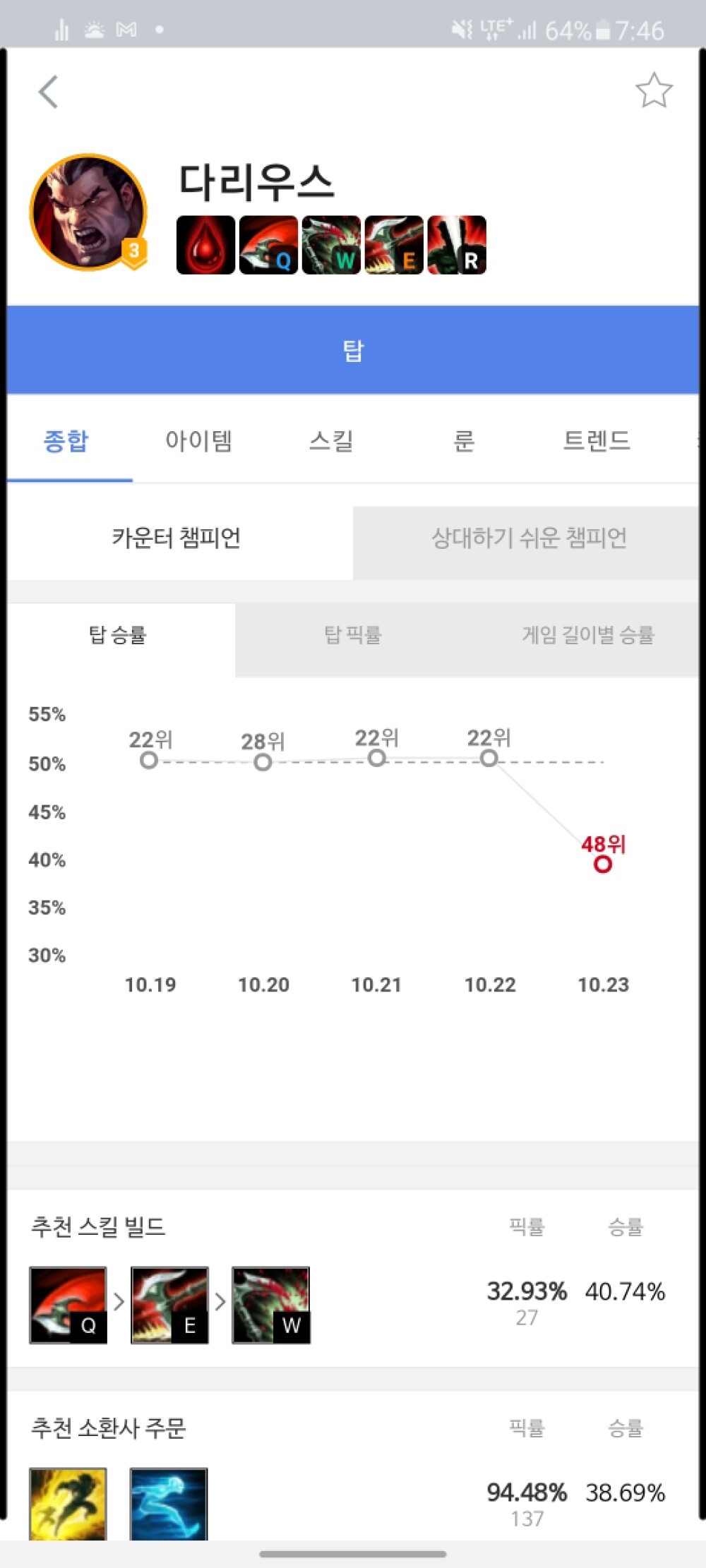Go back using the top-left arrow
Screen dimensions: 706x1568
point(48,92)
